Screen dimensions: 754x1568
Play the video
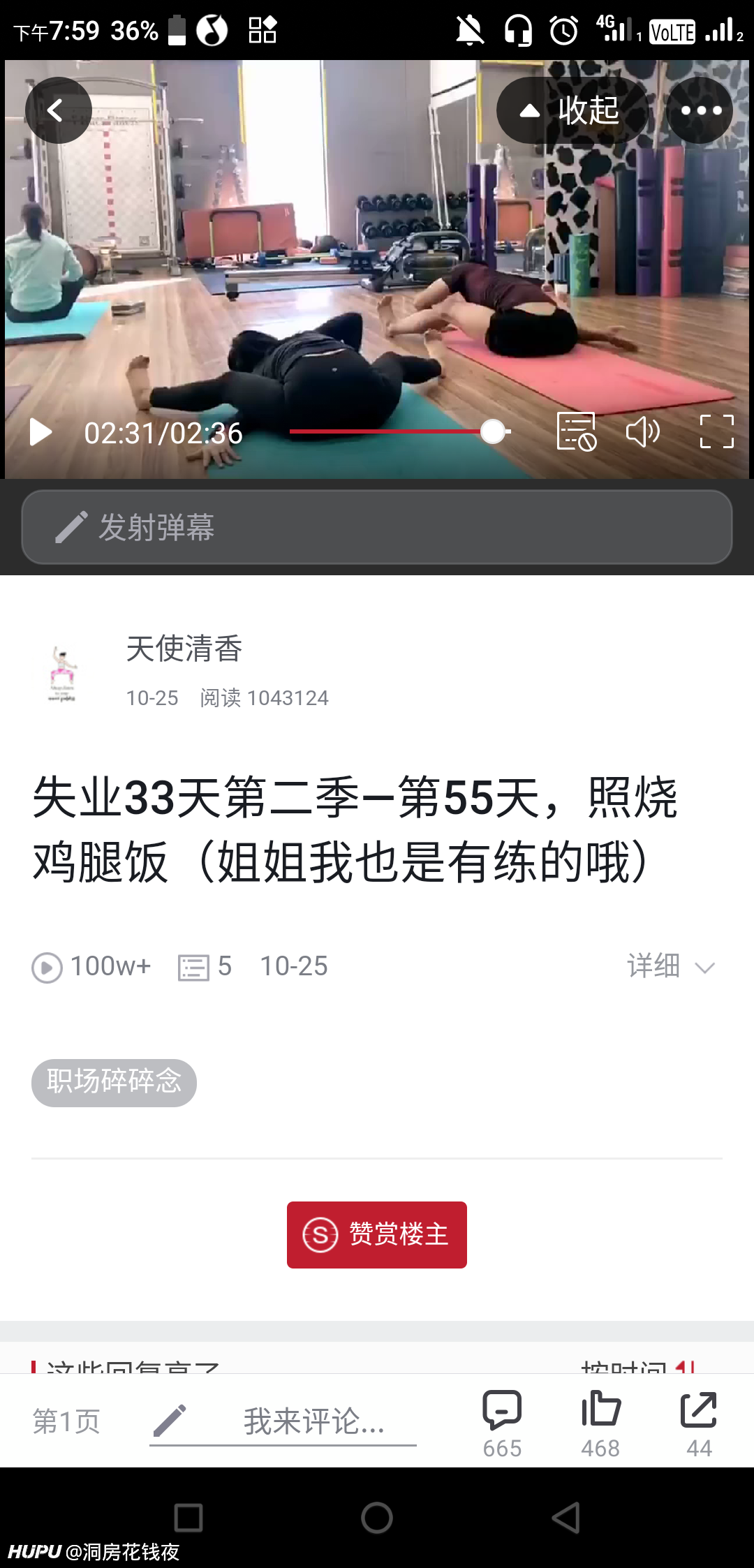(x=40, y=432)
